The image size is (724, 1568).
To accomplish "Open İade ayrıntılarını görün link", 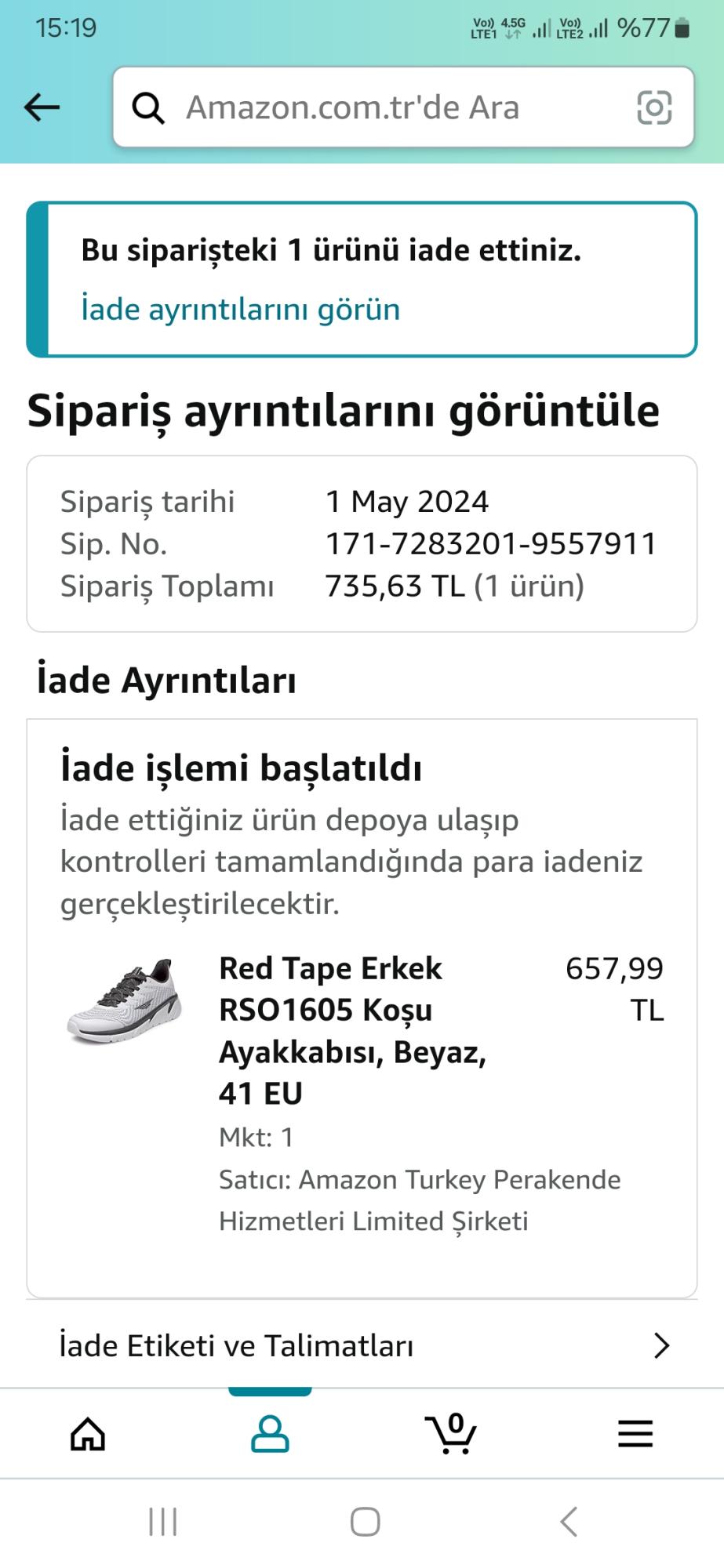I will (238, 308).
